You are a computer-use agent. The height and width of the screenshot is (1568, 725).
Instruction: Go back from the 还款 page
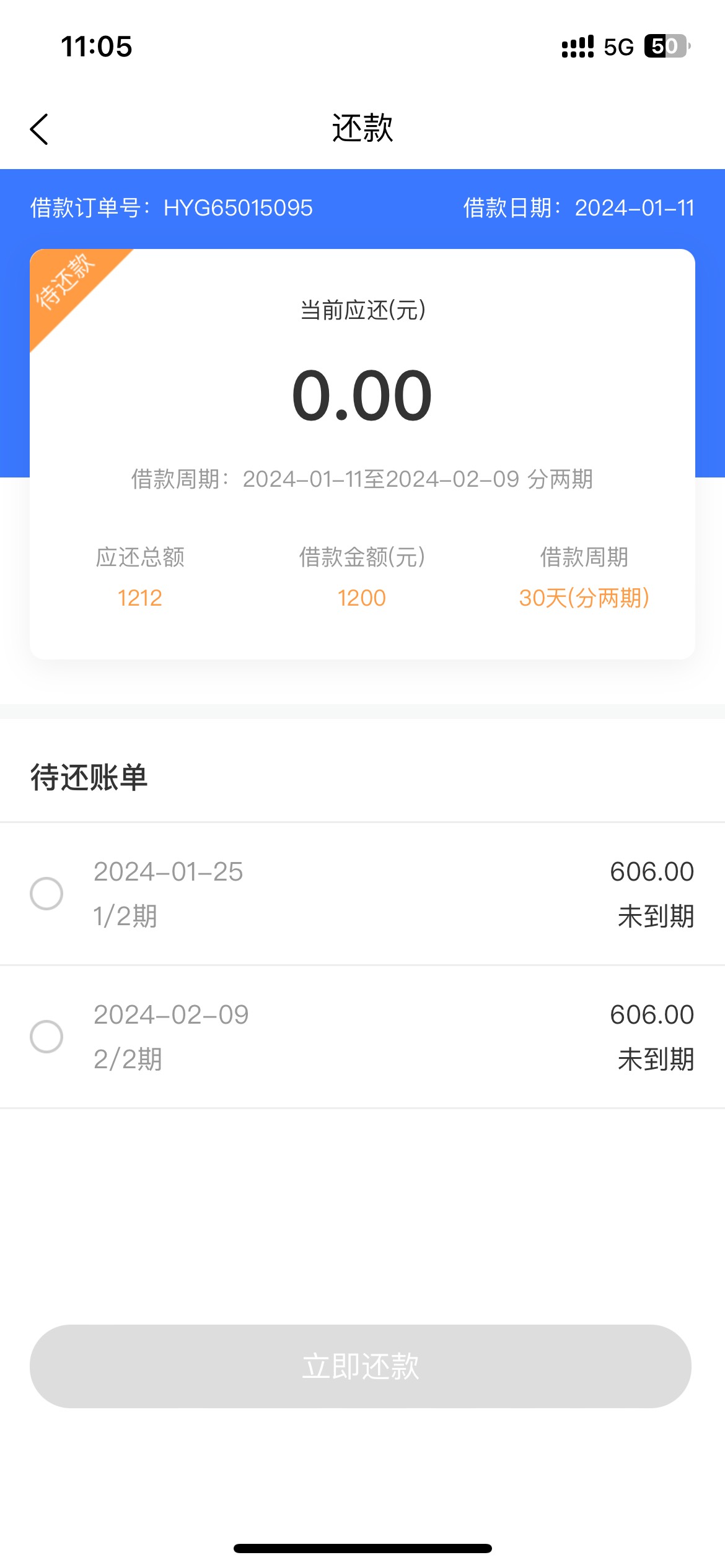coord(40,129)
